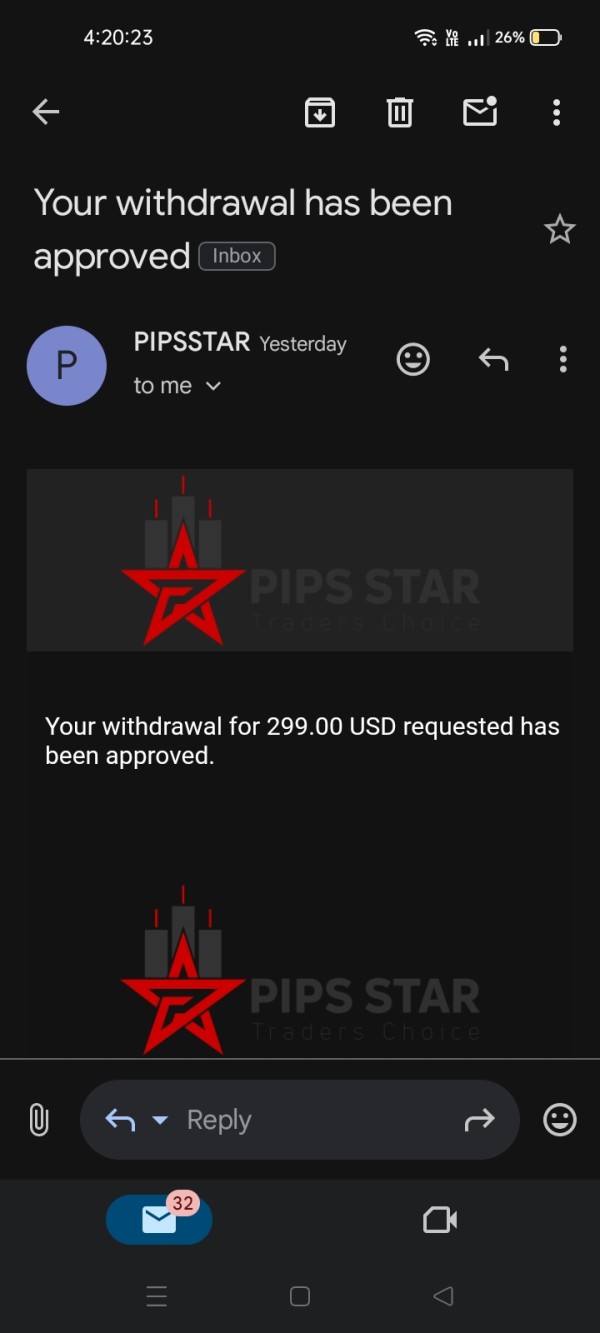600x1333 pixels.
Task: Tap the system back navigation button
Action: 443,1297
